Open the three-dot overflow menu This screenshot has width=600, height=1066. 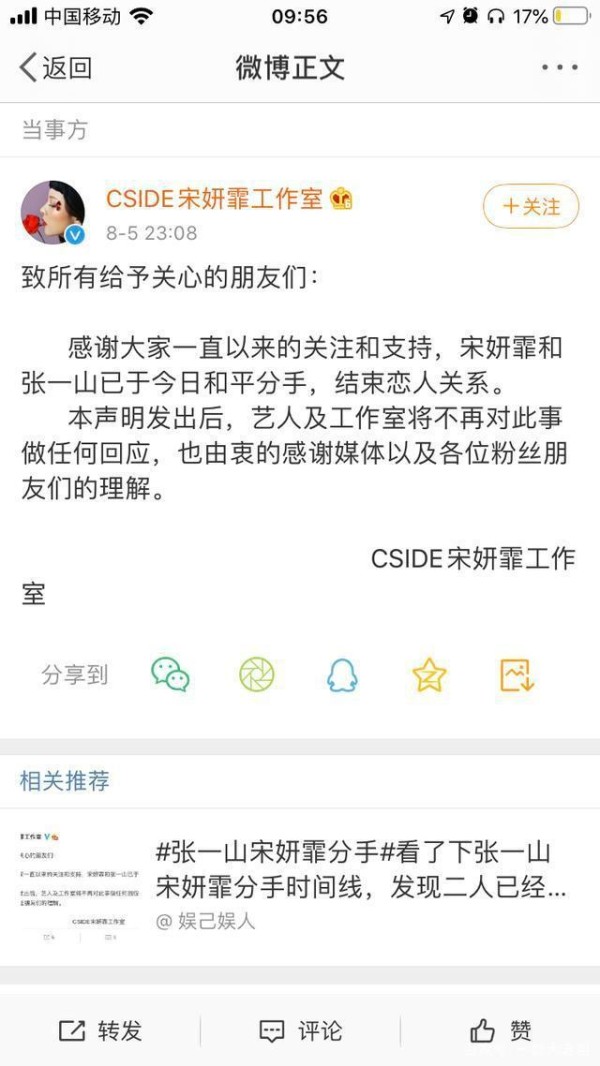click(x=559, y=68)
